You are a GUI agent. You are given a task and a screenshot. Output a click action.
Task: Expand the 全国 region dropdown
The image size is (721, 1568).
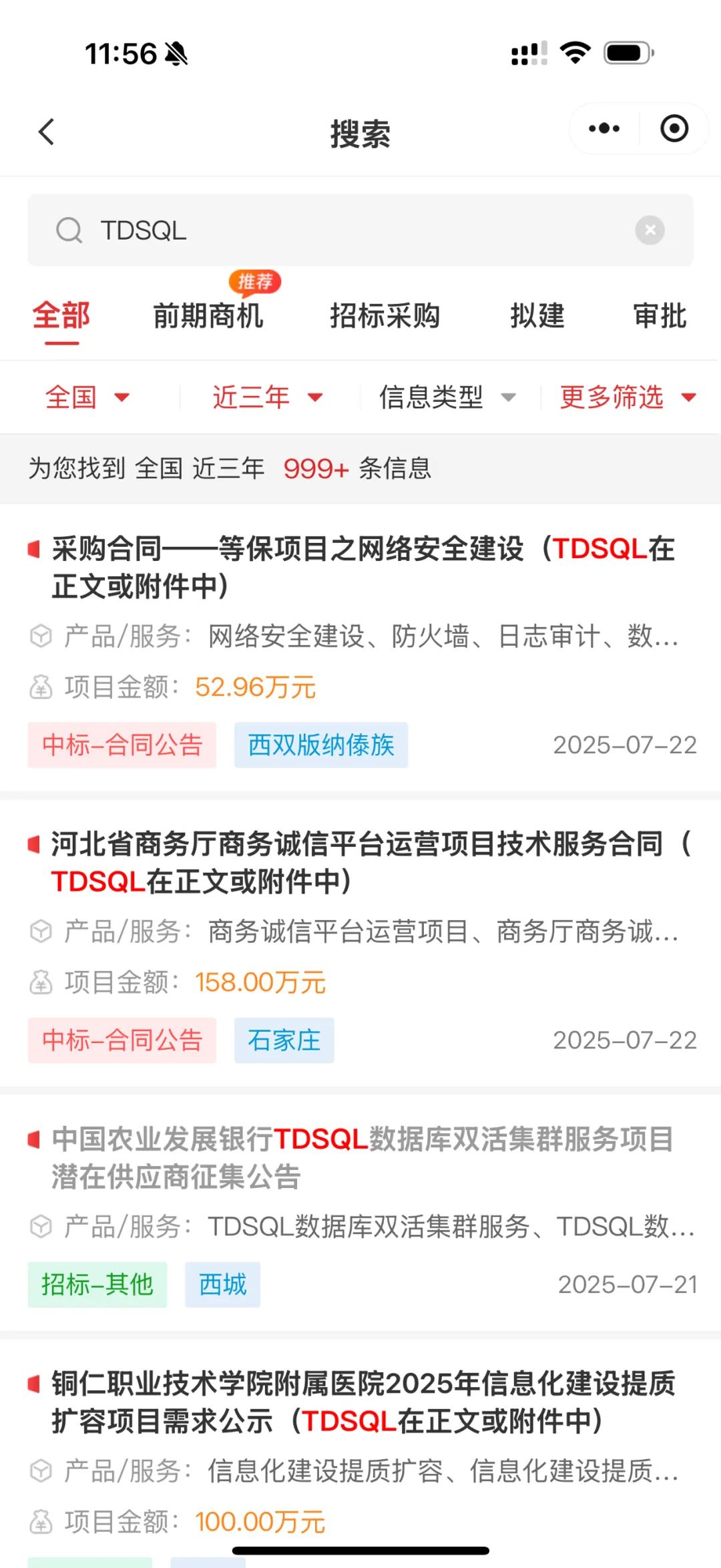pos(87,397)
